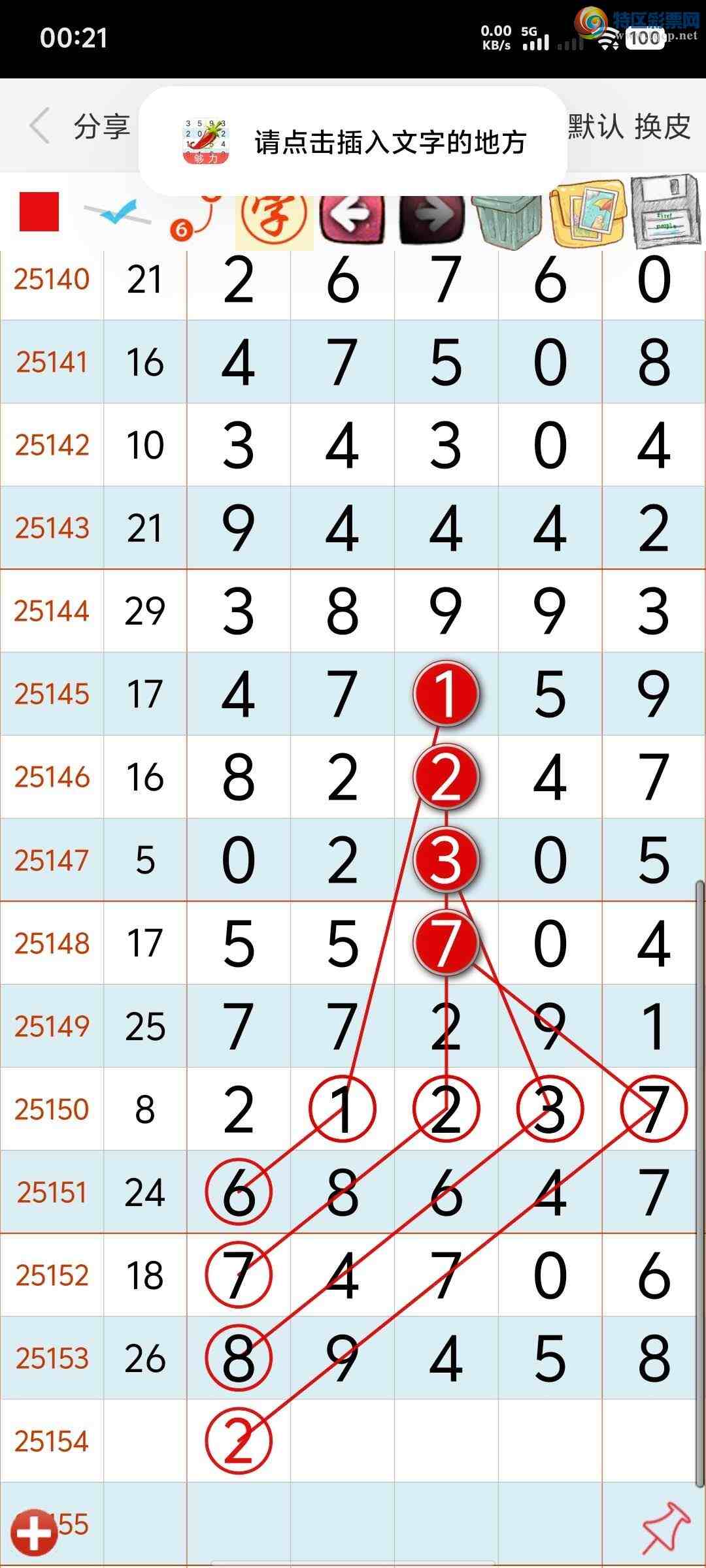Pick the red color swatch

pyautogui.click(x=39, y=212)
